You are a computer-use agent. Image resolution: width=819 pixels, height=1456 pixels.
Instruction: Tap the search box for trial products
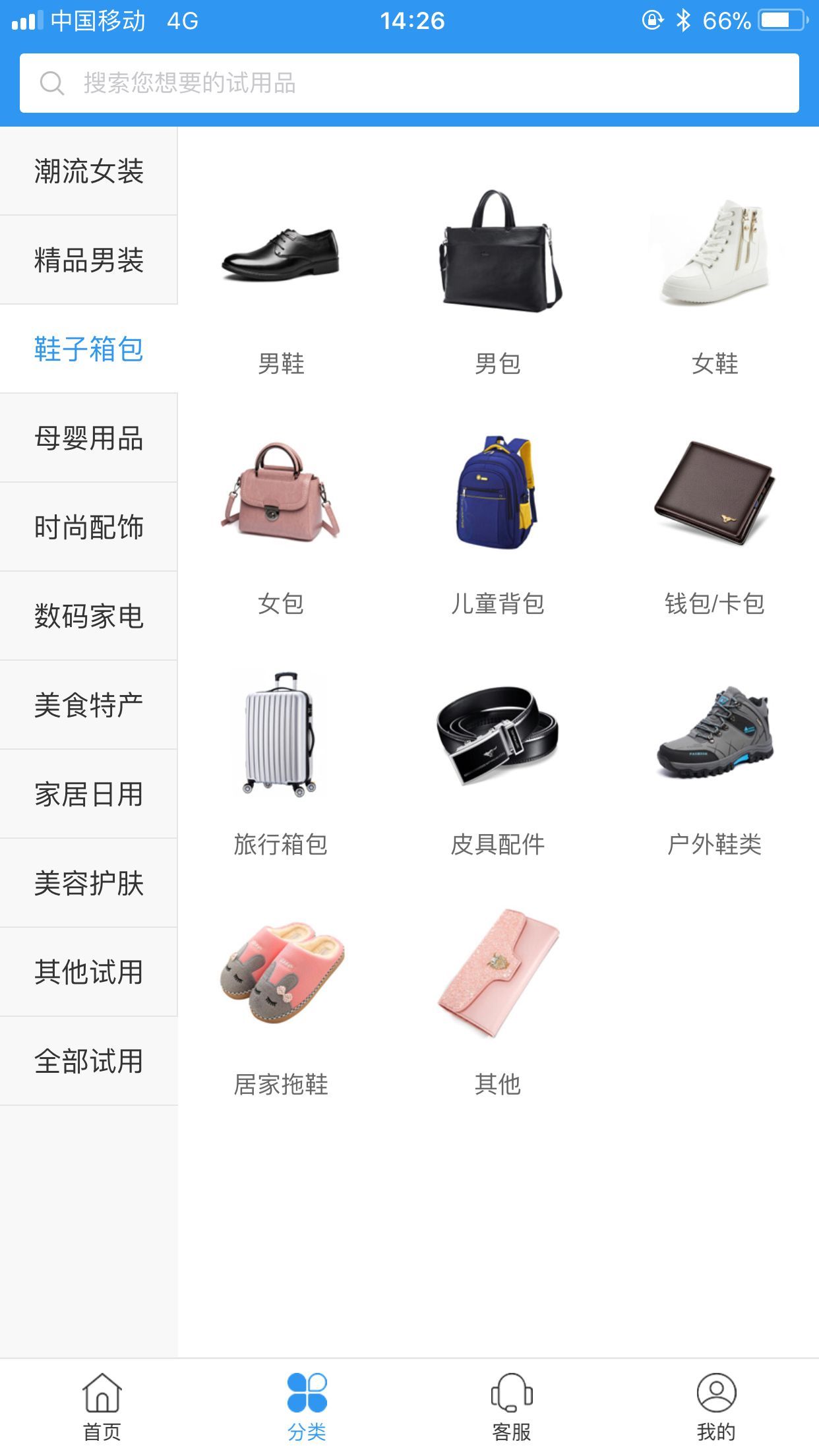click(409, 83)
